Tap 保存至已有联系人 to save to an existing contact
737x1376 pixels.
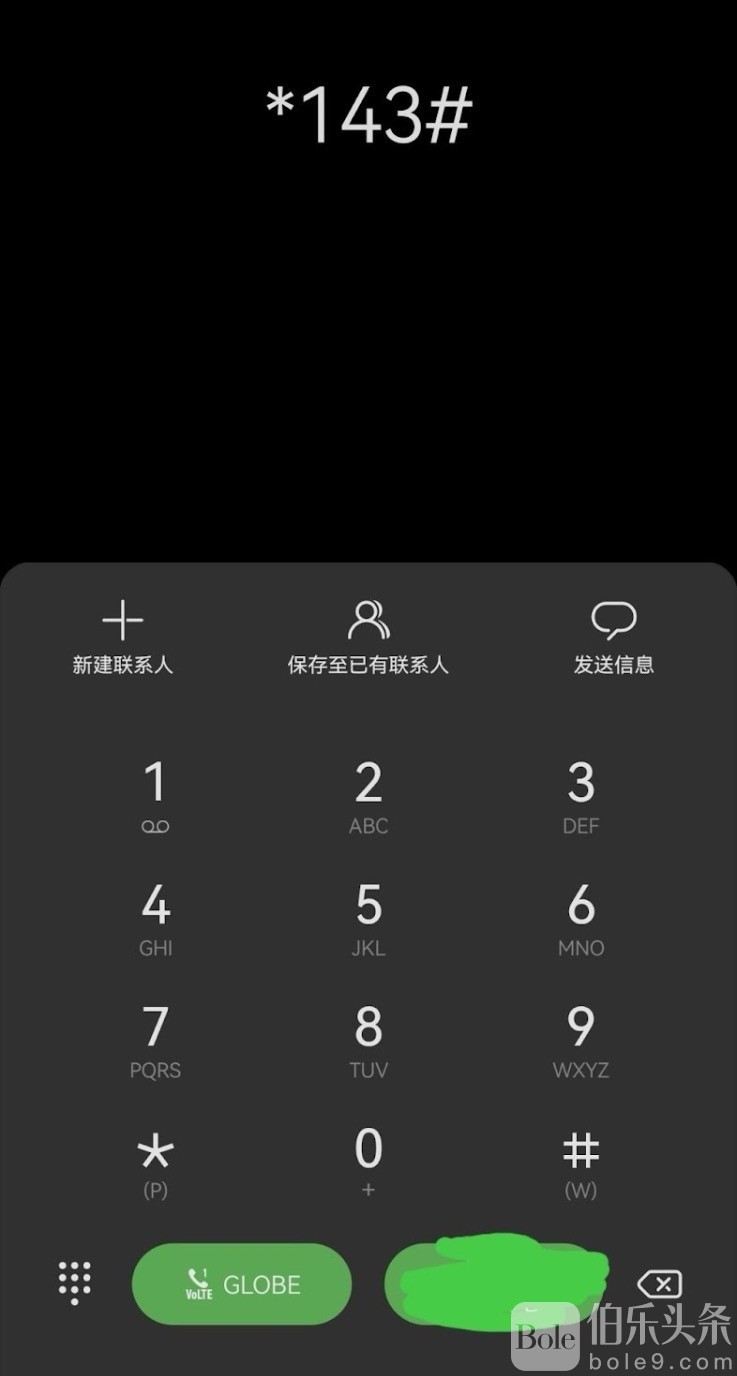click(368, 637)
